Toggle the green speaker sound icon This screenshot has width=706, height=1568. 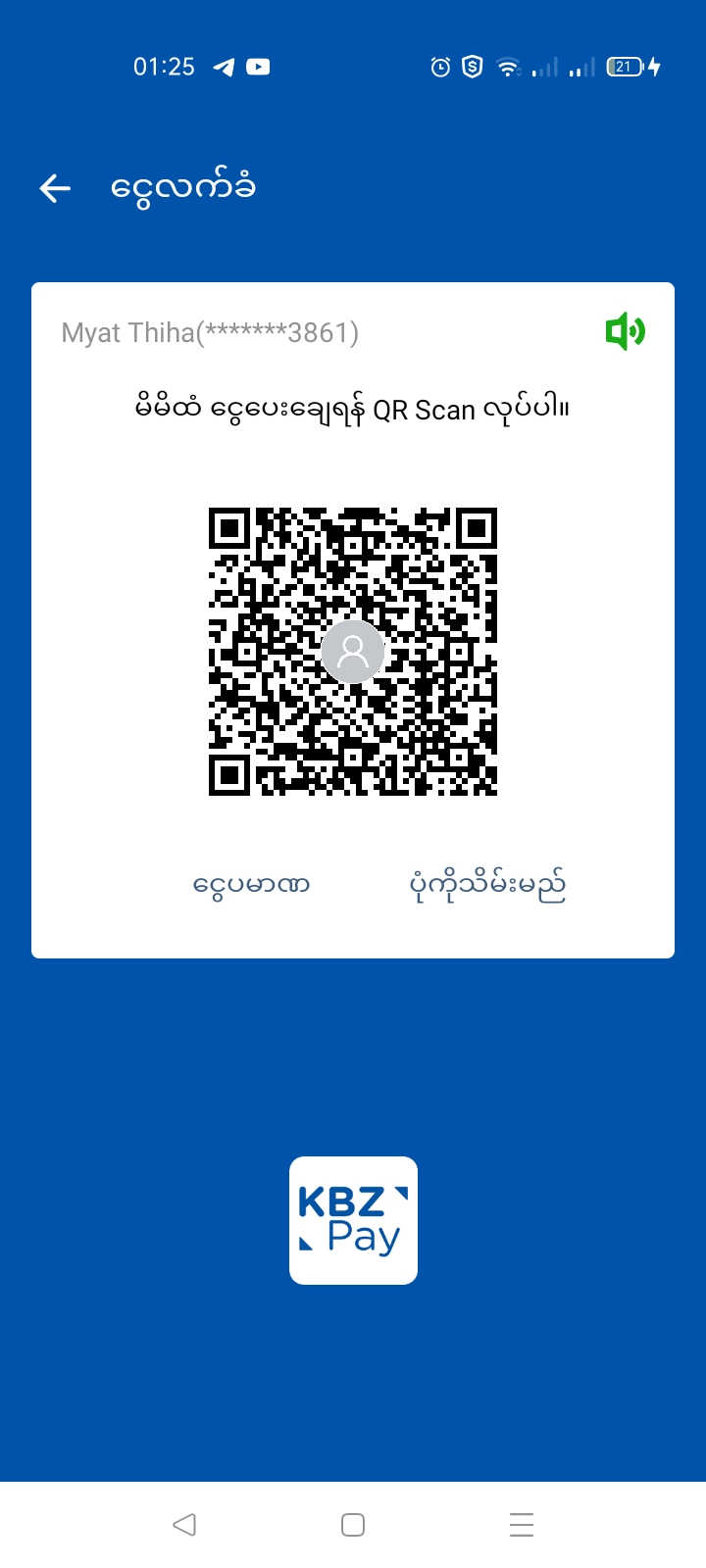[625, 332]
